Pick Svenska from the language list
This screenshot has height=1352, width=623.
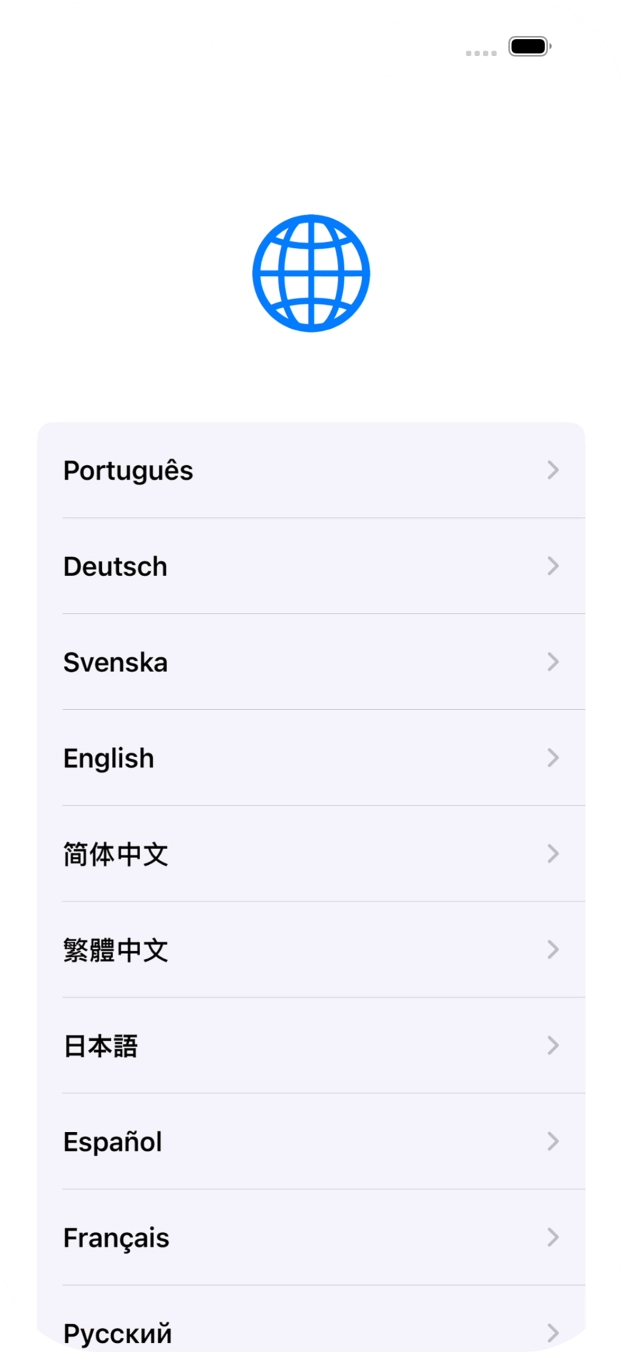pyautogui.click(x=310, y=662)
